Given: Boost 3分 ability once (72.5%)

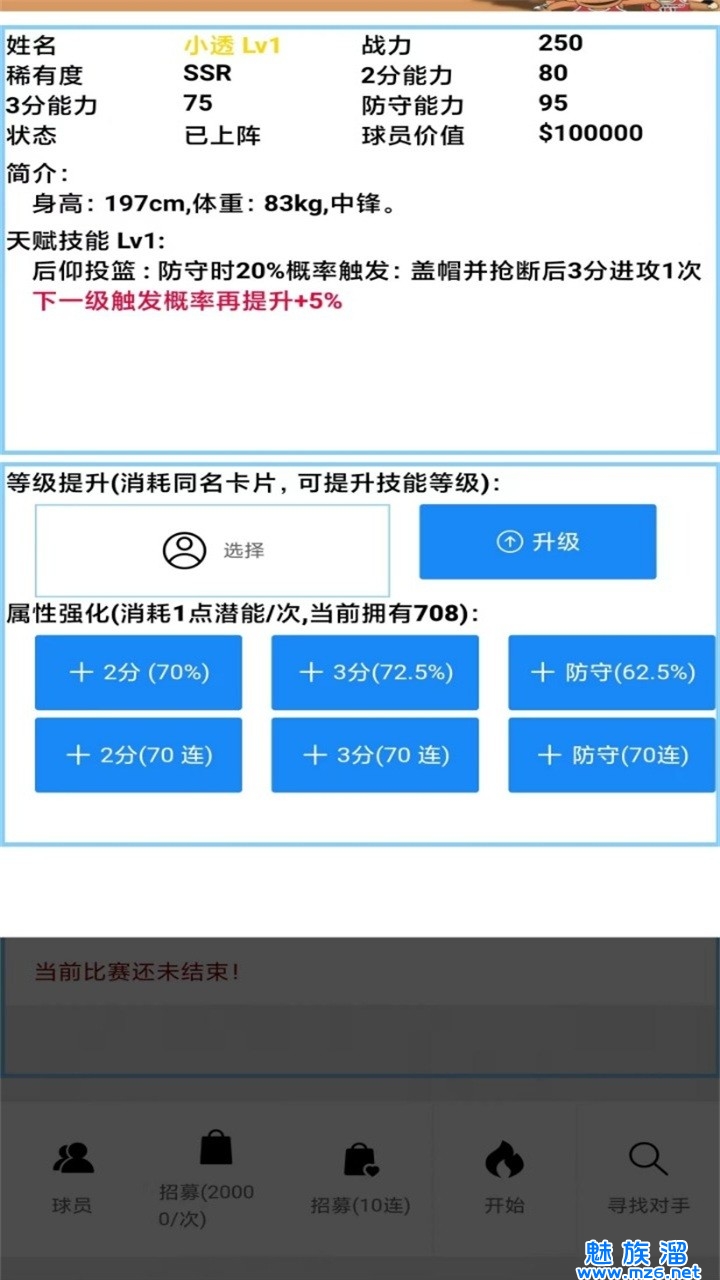Looking at the screenshot, I should (375, 672).
